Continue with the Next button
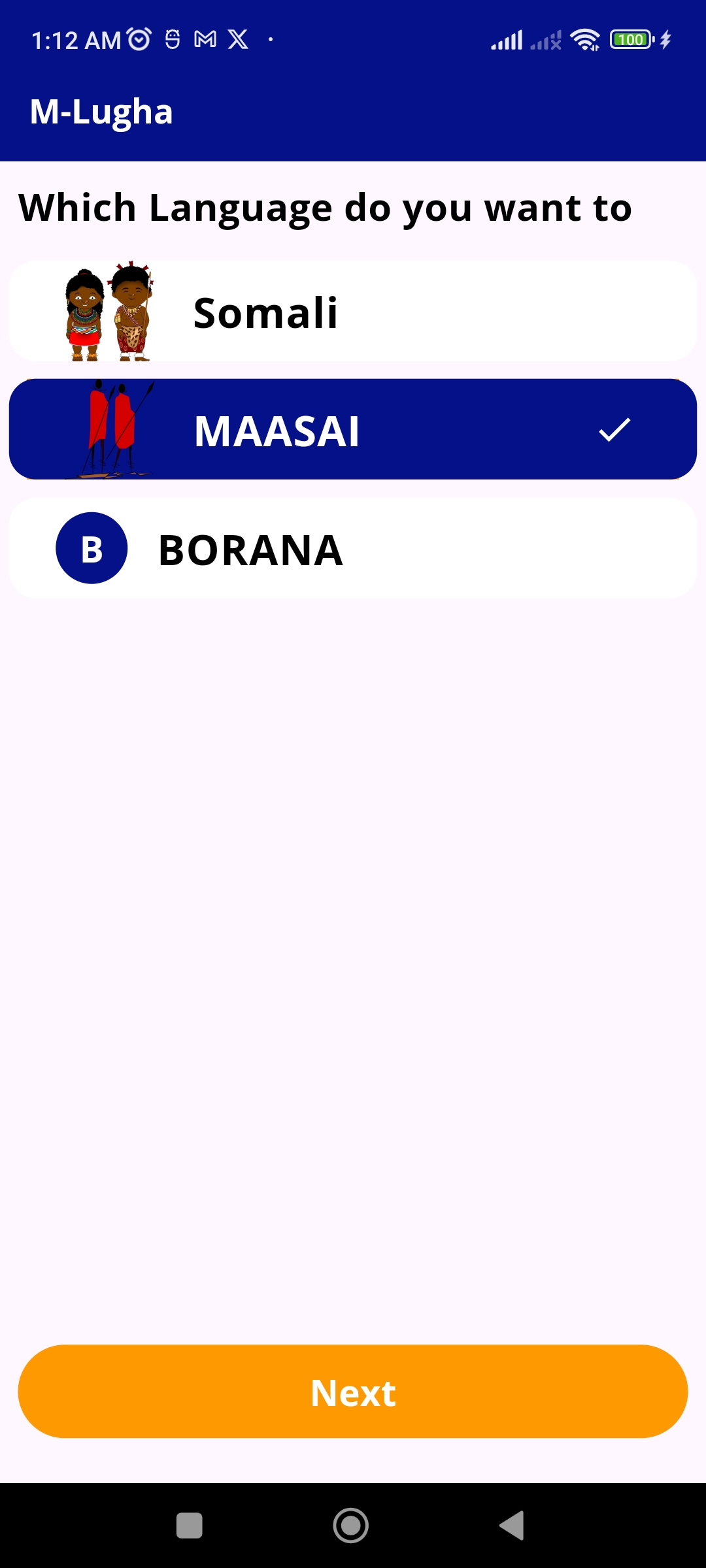The height and width of the screenshot is (1568, 706). click(353, 1392)
